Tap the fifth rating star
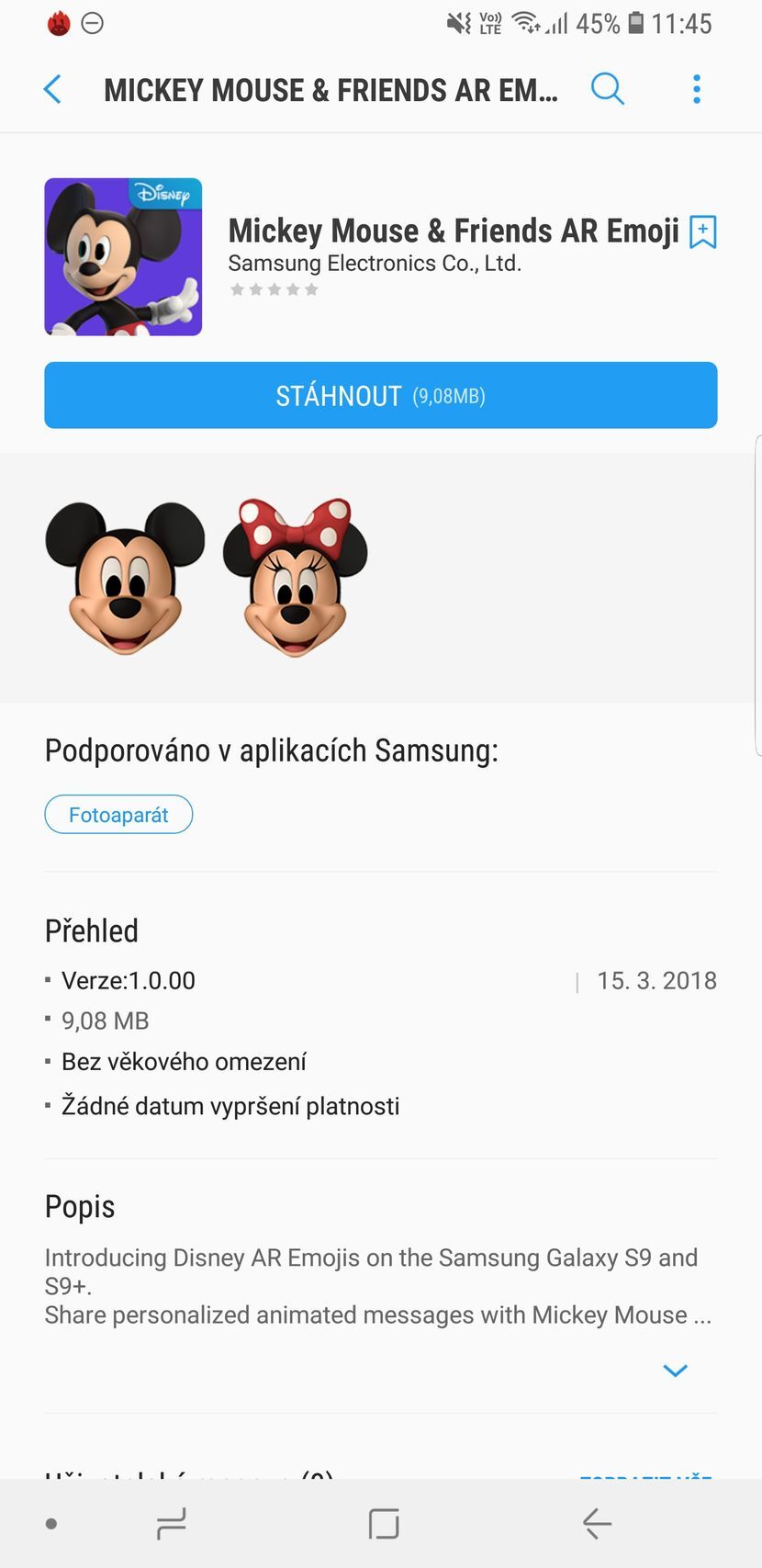This screenshot has height=1568, width=762. [312, 289]
